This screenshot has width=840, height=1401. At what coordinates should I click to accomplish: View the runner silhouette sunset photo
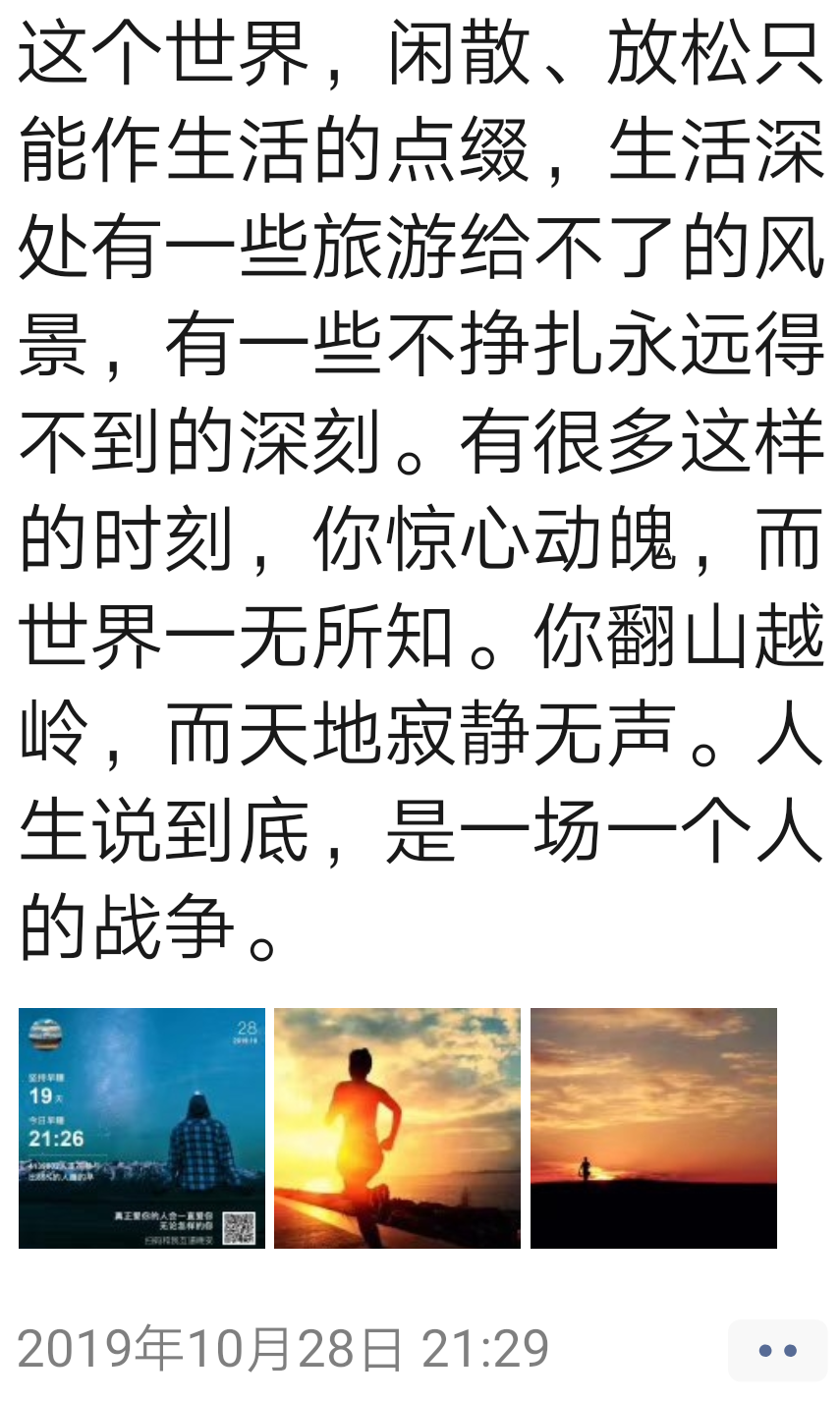pyautogui.click(x=397, y=1128)
